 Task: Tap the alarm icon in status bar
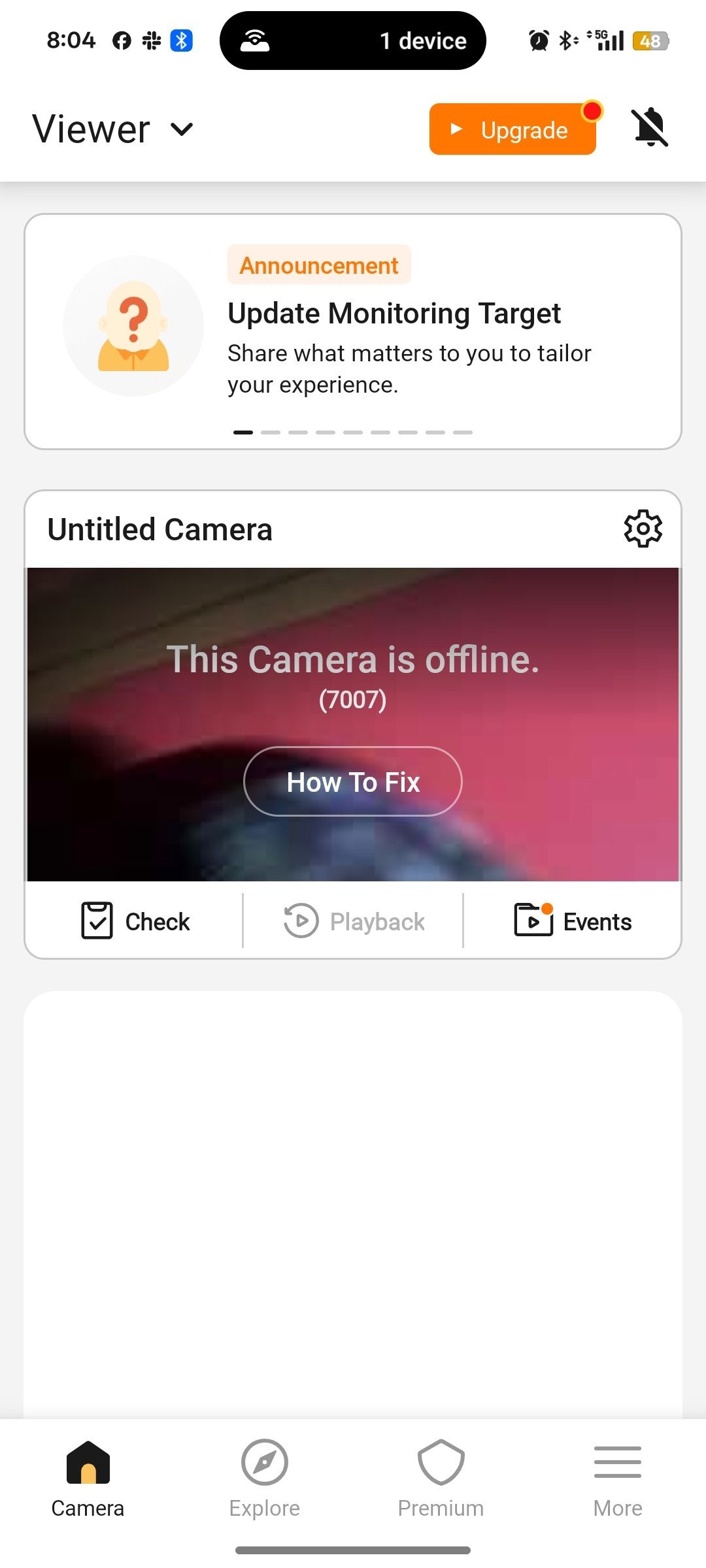[537, 40]
